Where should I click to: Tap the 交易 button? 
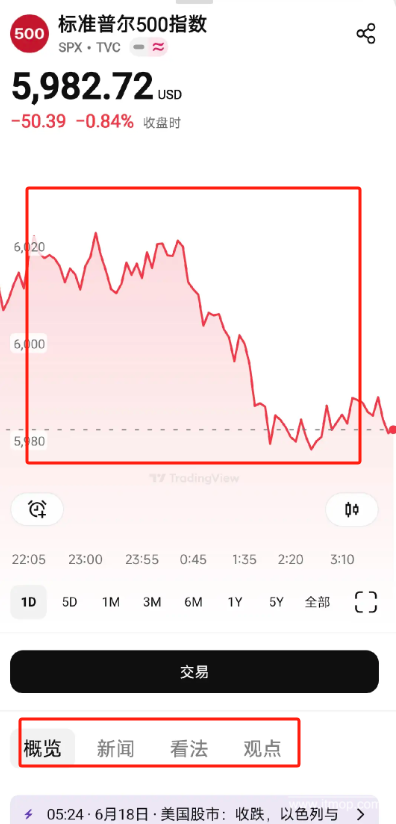pos(194,672)
